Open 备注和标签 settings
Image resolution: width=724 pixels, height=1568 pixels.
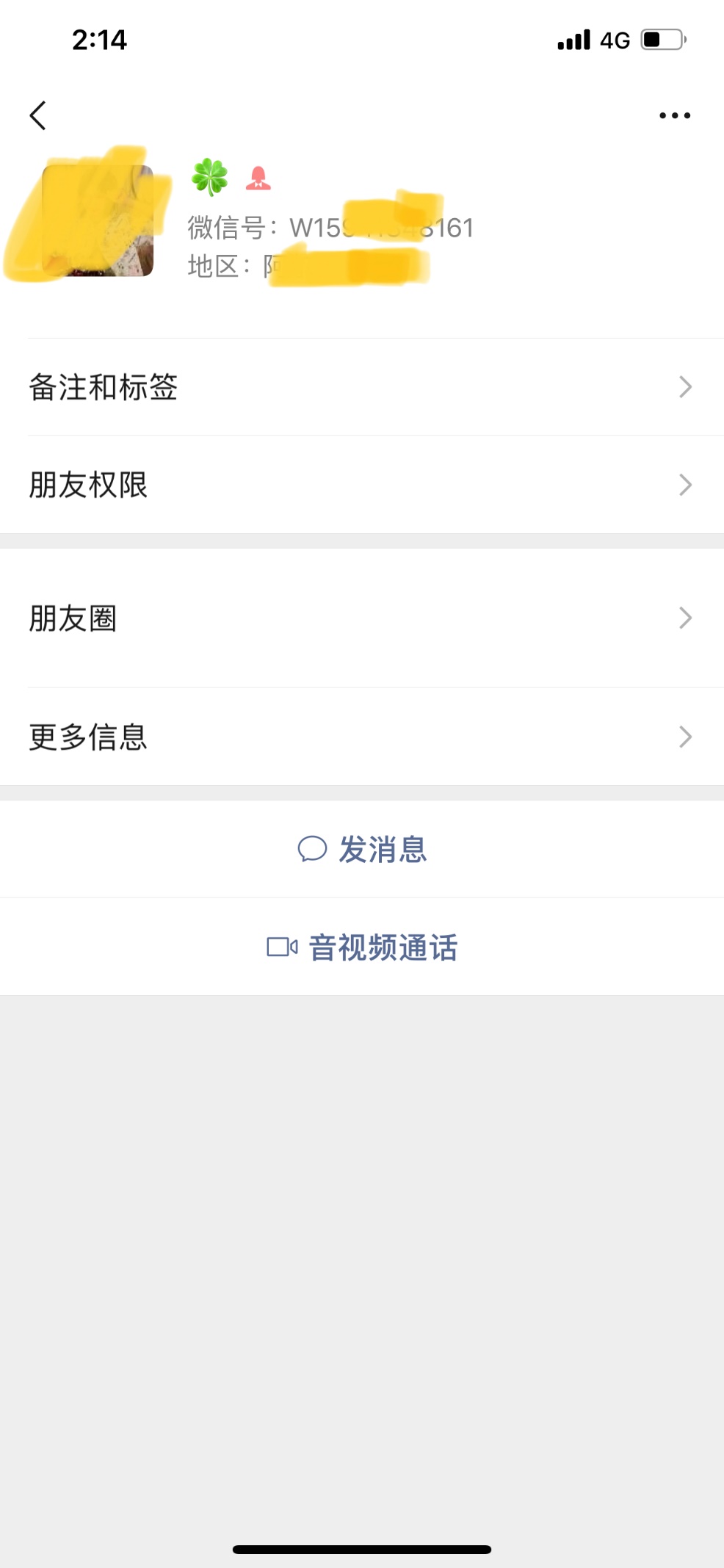click(x=361, y=387)
